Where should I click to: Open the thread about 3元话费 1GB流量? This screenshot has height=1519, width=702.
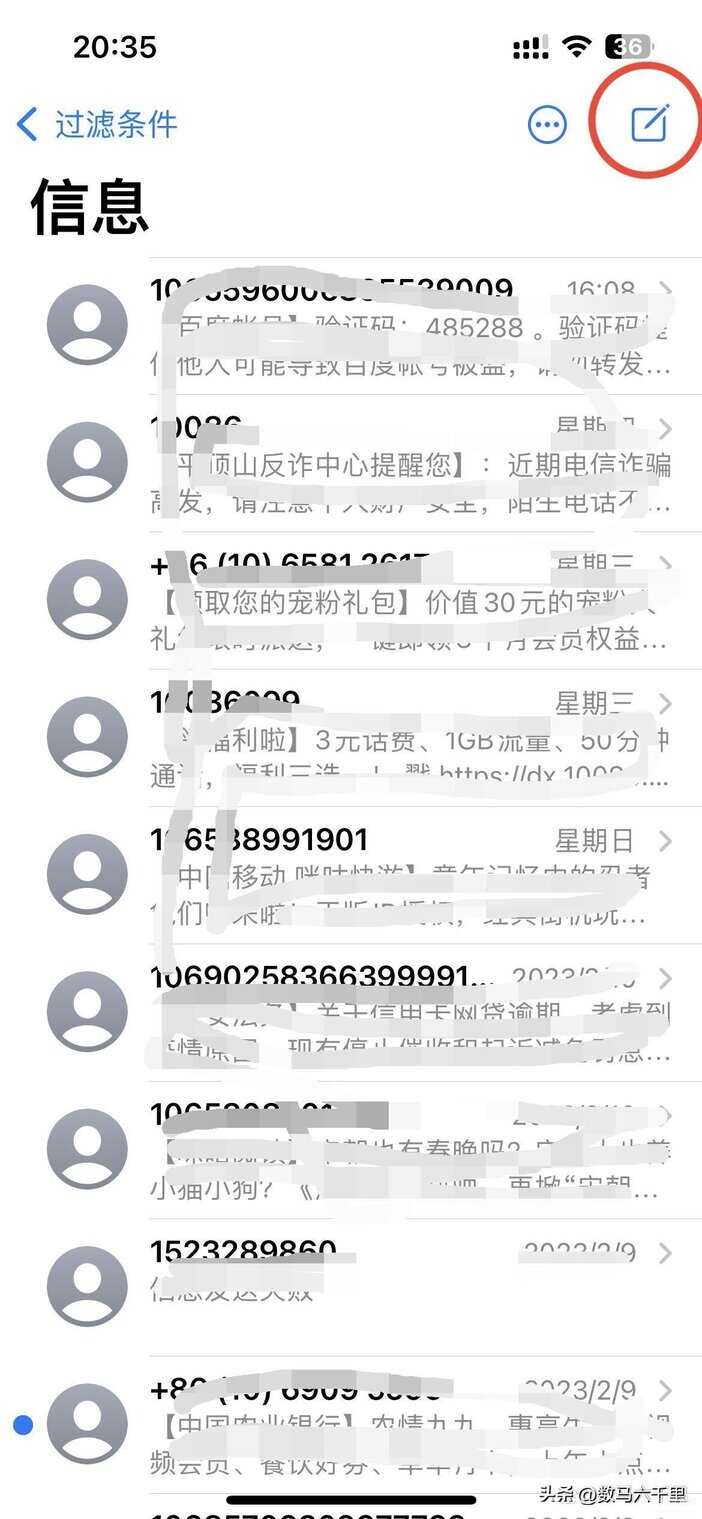(x=351, y=738)
